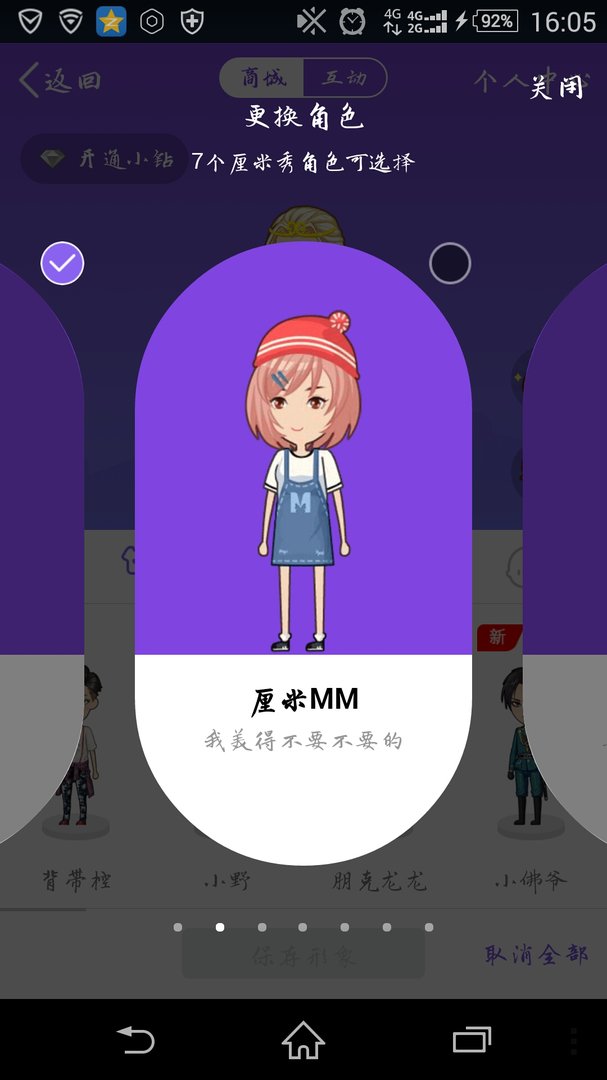Tap the checked circle on the previous character
This screenshot has height=1080, width=607.
click(x=62, y=262)
